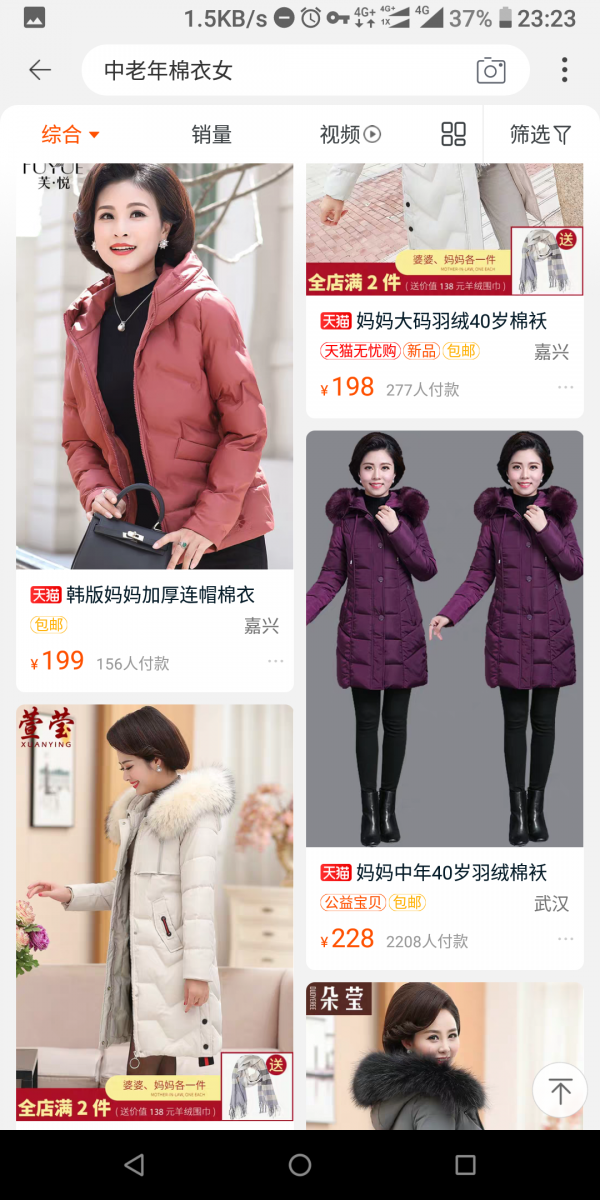This screenshot has width=600, height=1200.
Task: Sort results by 销量
Action: point(211,134)
